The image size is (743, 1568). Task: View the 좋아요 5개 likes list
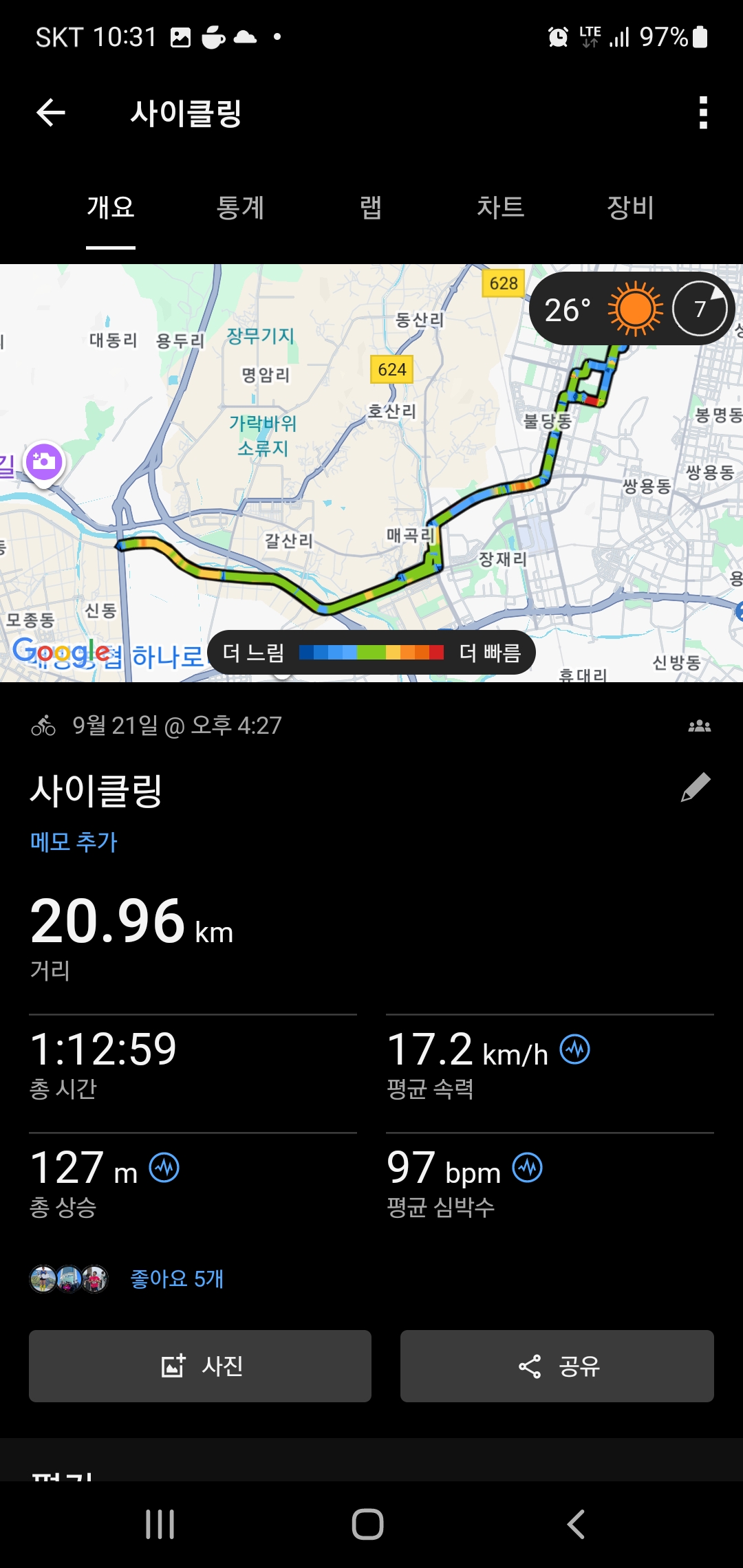tap(177, 1279)
